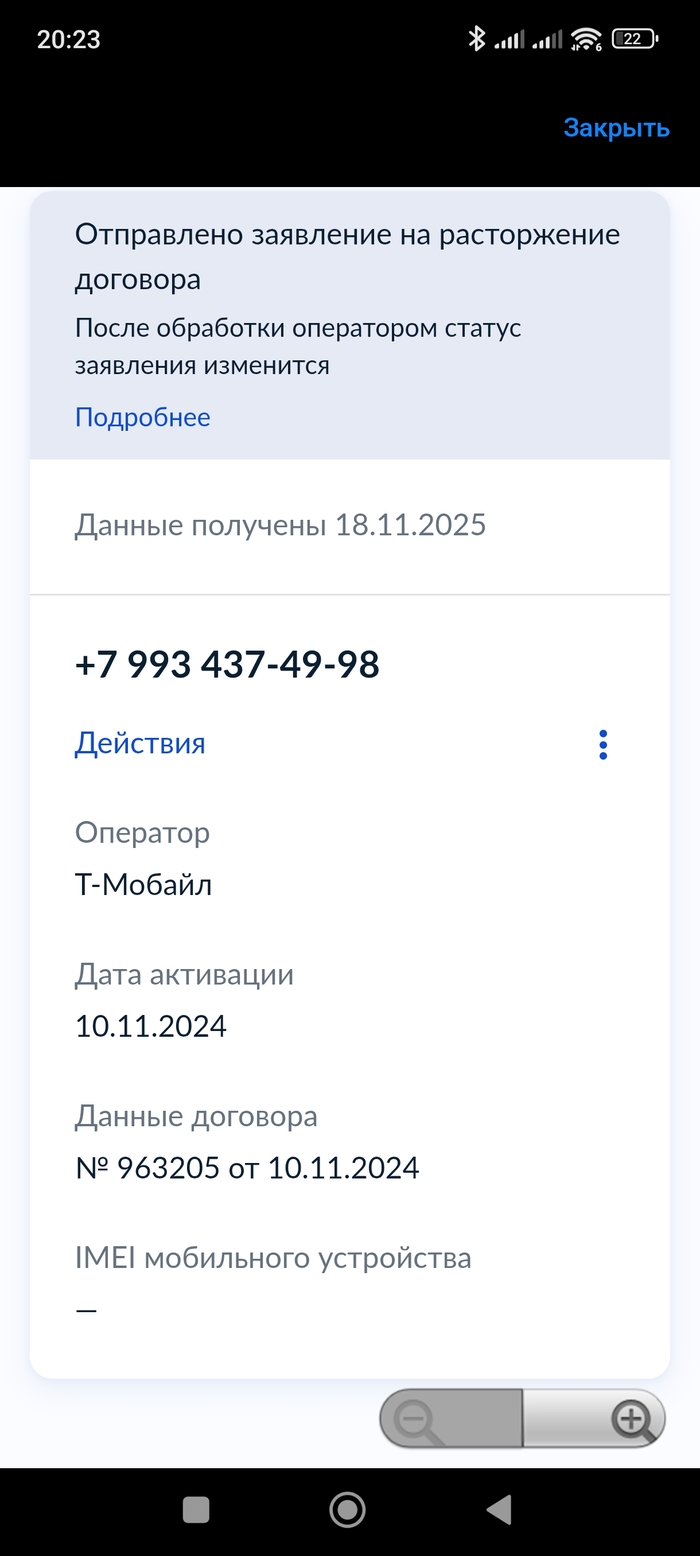Open the three-dot overflow menu
Image resolution: width=700 pixels, height=1556 pixels.
[x=602, y=744]
